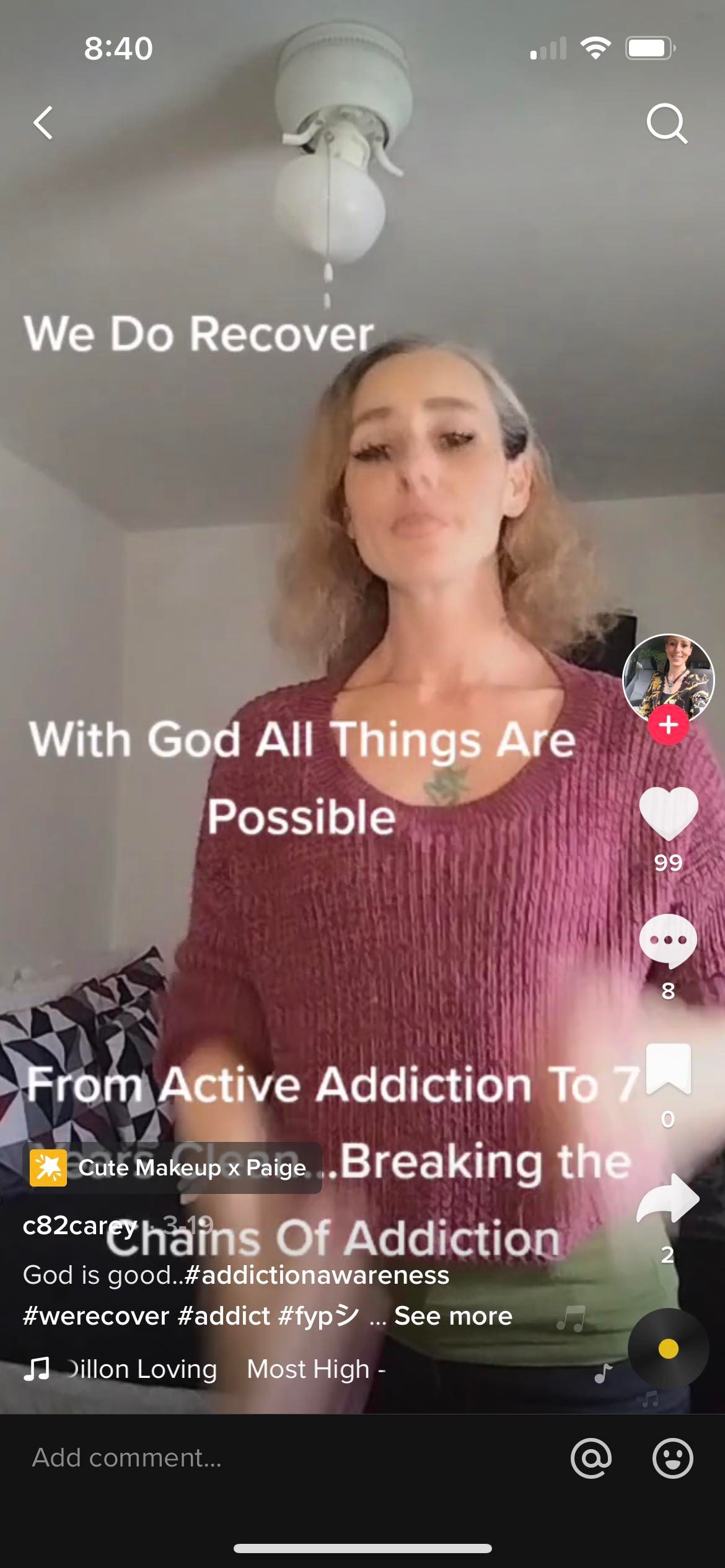The width and height of the screenshot is (725, 1568).
Task: Tap #addictionawareness hashtag
Action: pos(317,1275)
